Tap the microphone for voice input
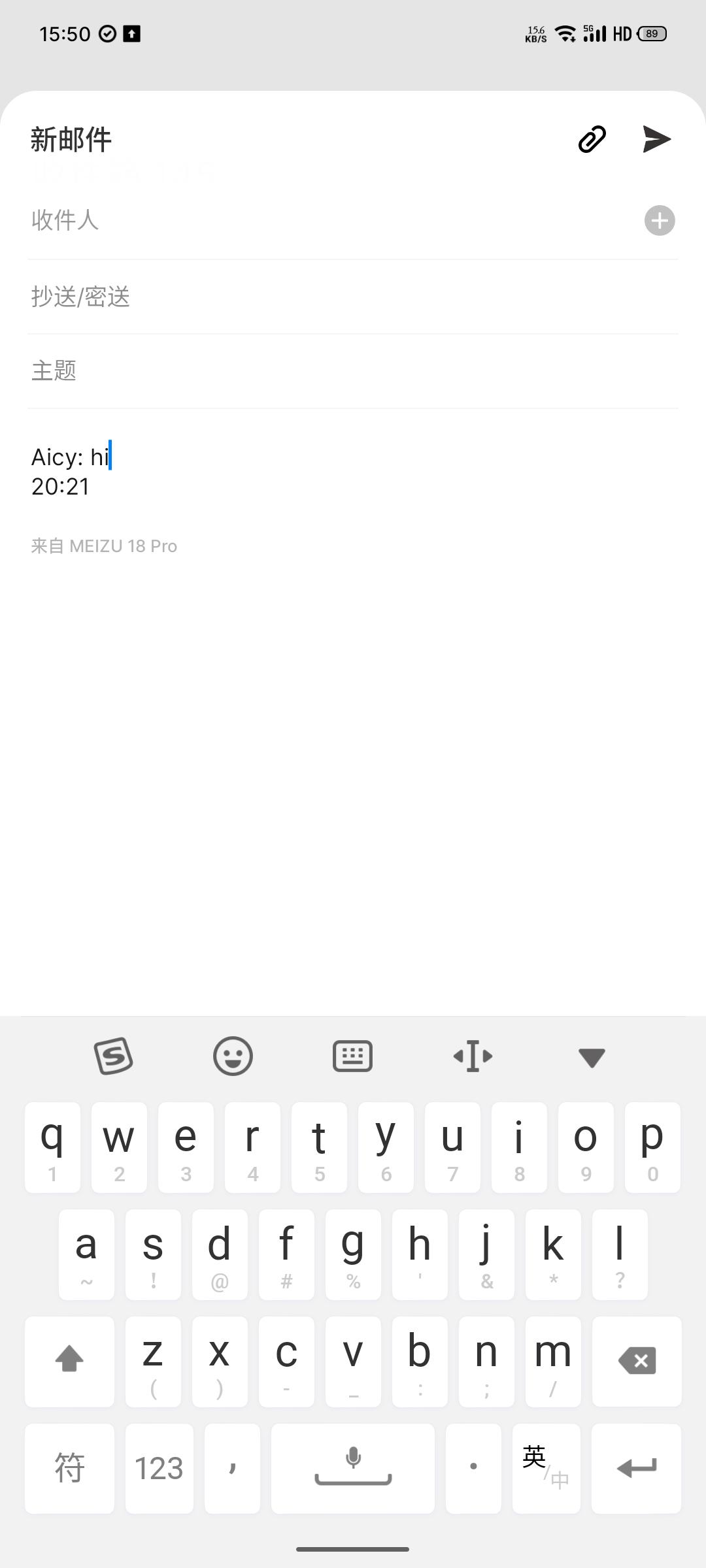Image resolution: width=706 pixels, height=1568 pixels. click(x=353, y=1467)
